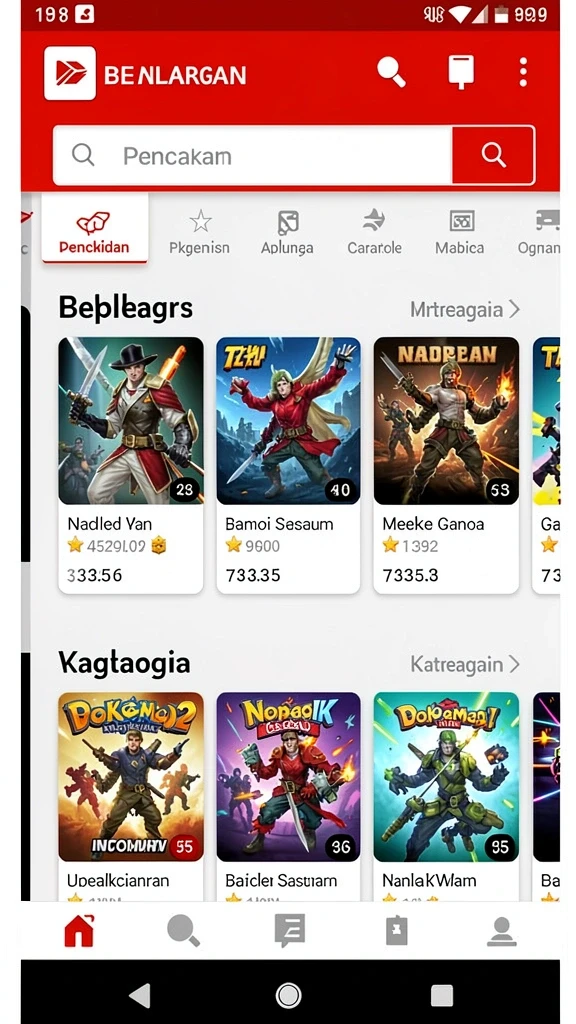The image size is (576, 1024).
Task: Open the overflow menu
Action: pyautogui.click(x=522, y=72)
